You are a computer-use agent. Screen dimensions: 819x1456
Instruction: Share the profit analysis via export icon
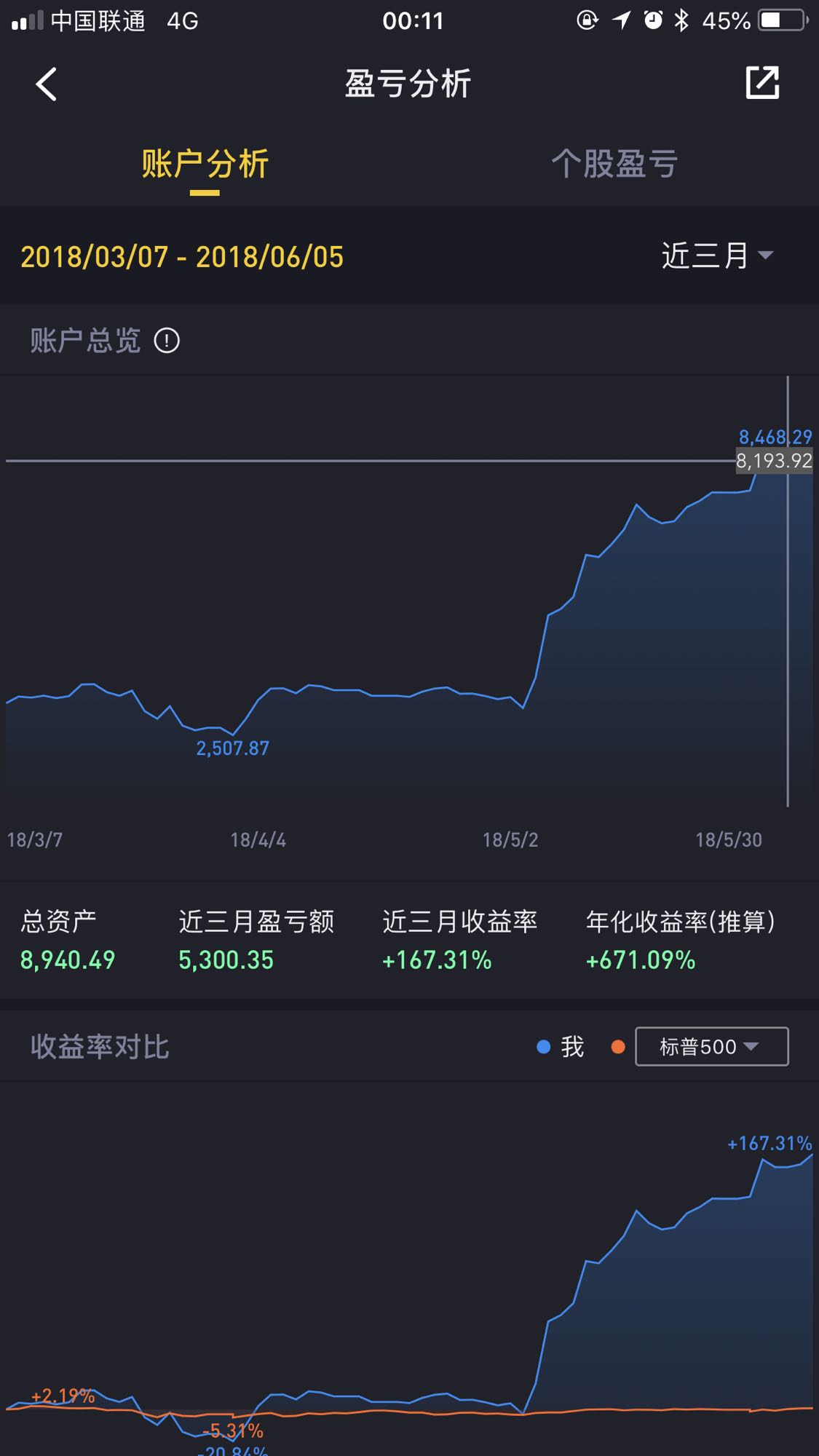[x=762, y=82]
